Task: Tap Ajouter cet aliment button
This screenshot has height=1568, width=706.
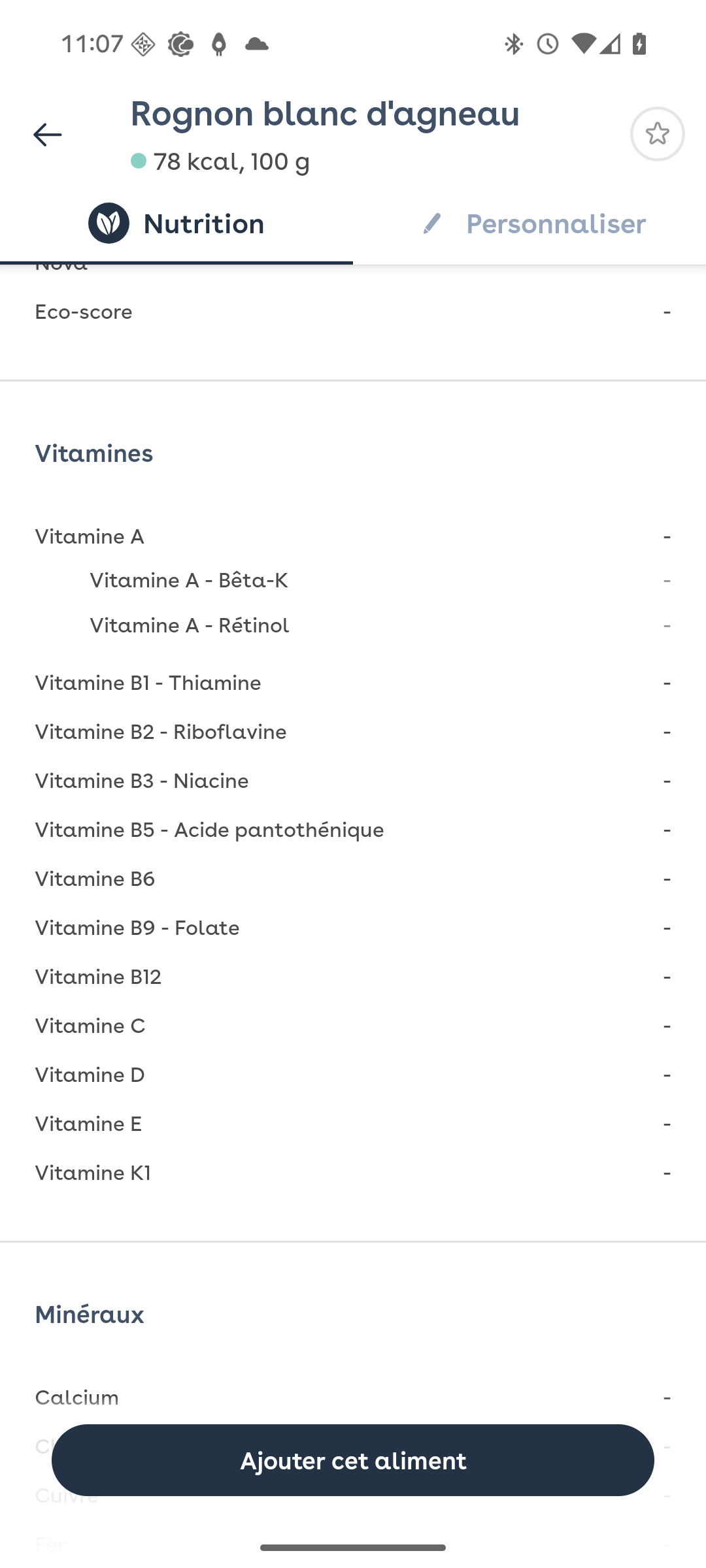Action: 353,1460
